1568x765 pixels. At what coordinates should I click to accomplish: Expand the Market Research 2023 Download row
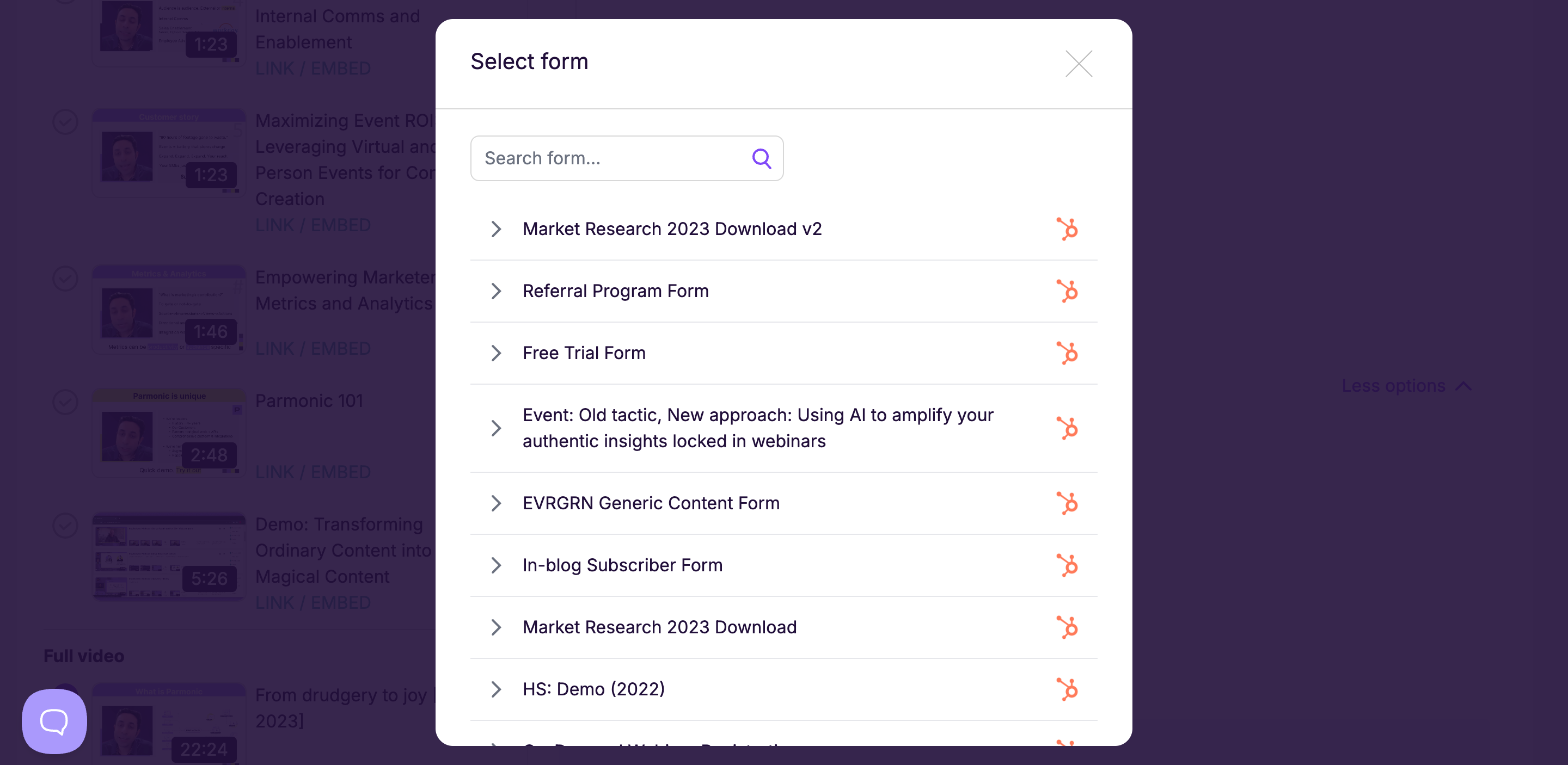[x=496, y=627]
